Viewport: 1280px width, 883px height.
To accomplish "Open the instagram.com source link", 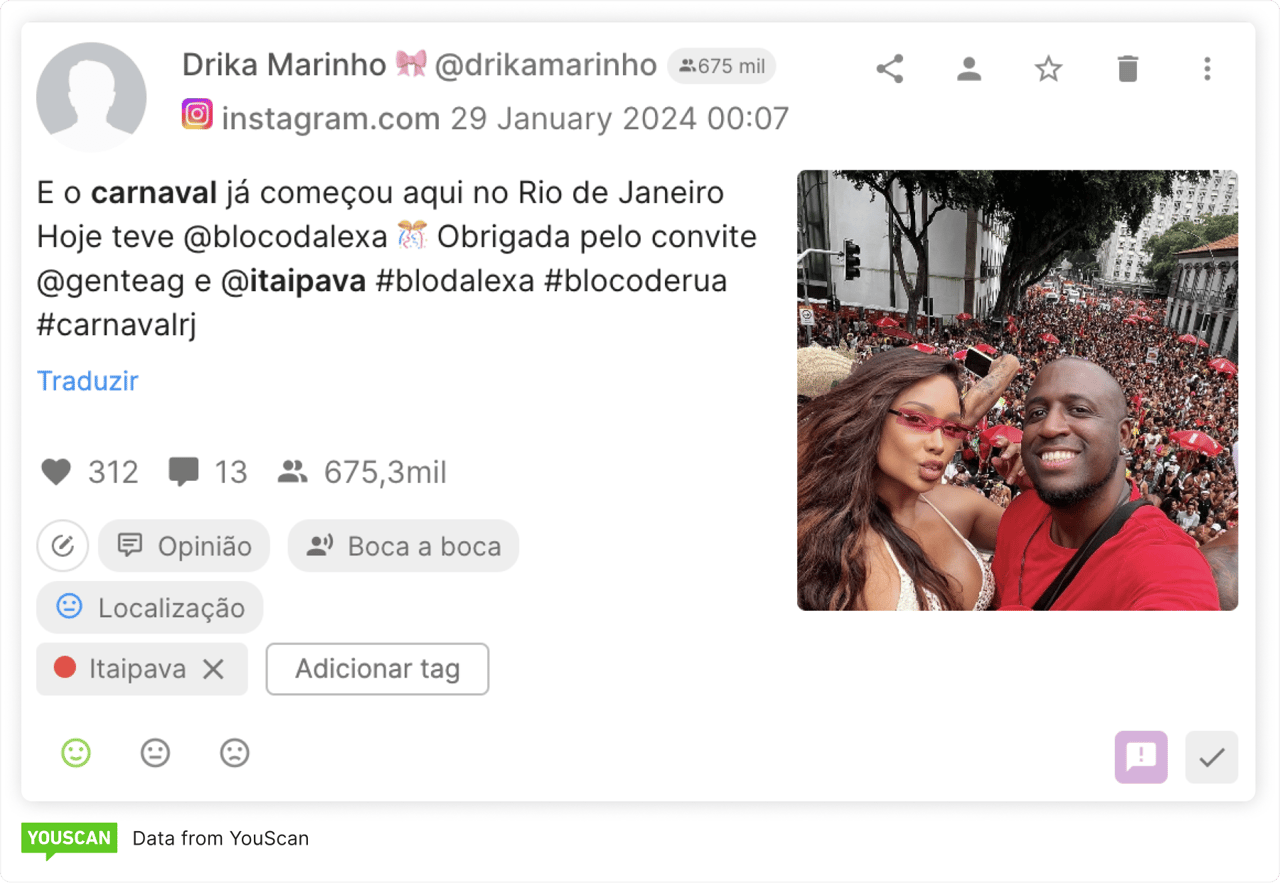I will click(x=330, y=119).
